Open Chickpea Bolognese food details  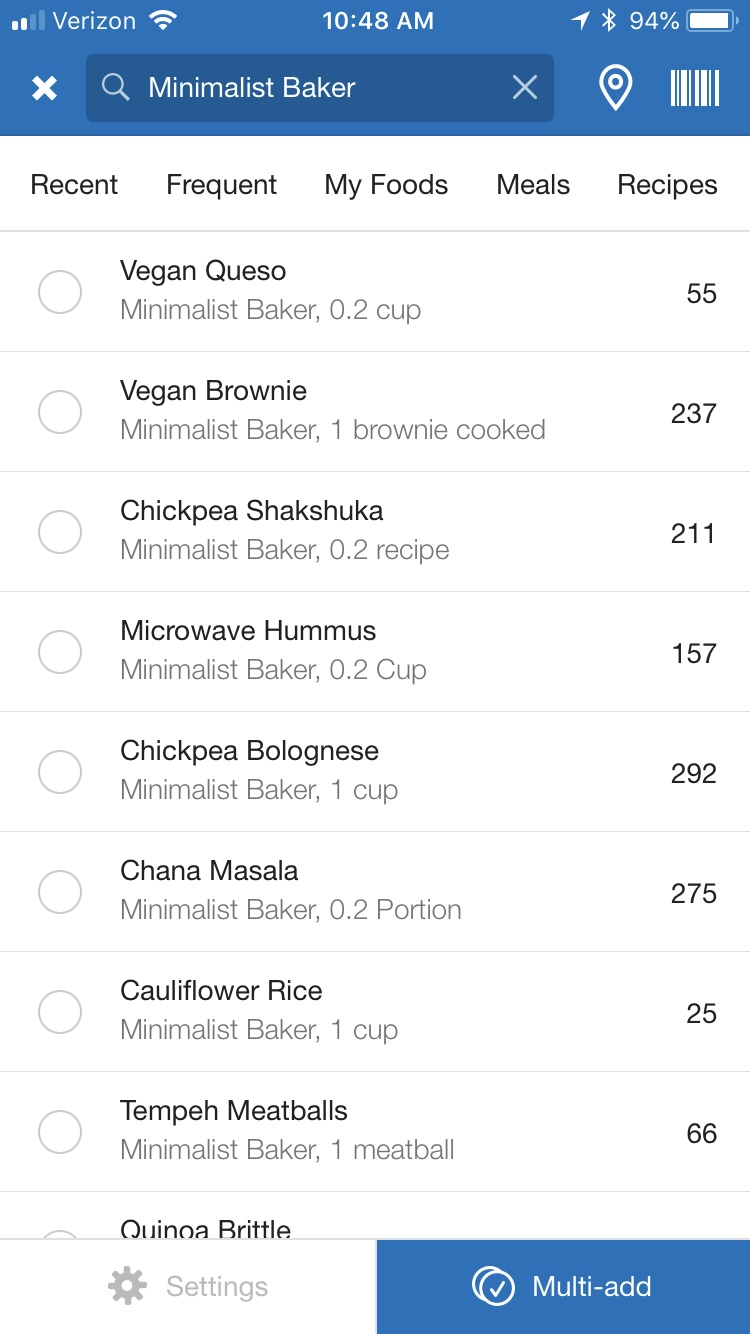(375, 772)
